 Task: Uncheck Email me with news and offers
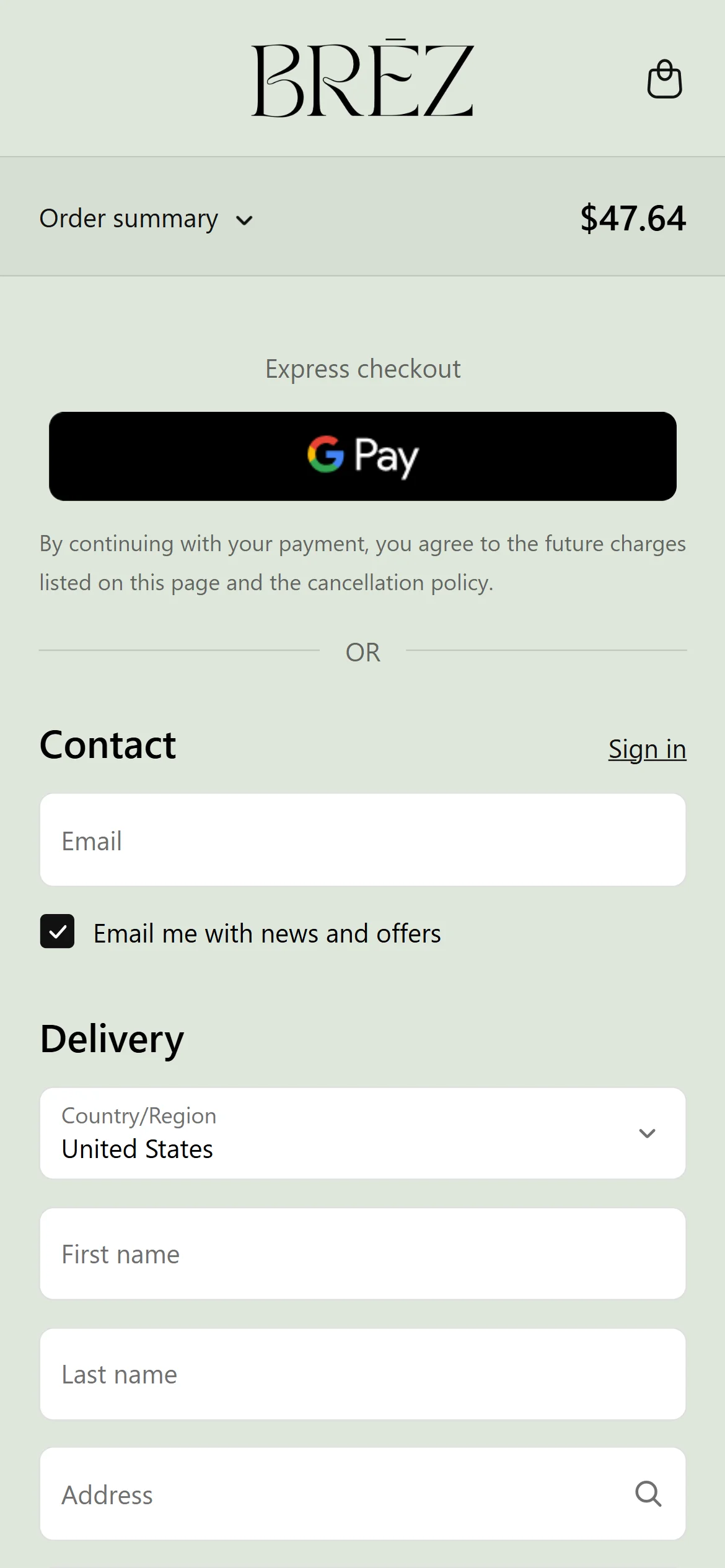click(x=58, y=931)
